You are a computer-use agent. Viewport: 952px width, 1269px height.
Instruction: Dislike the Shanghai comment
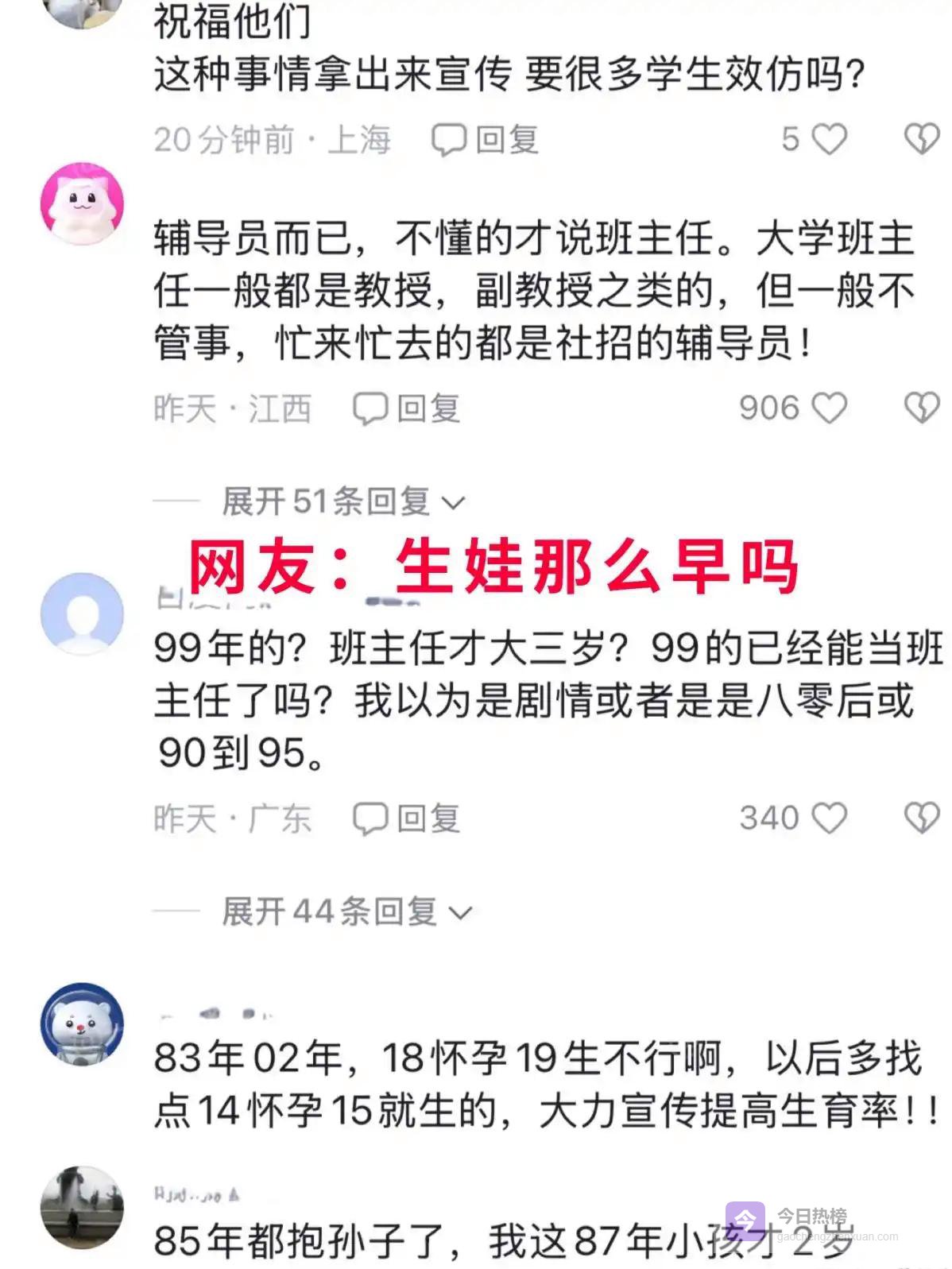(921, 140)
